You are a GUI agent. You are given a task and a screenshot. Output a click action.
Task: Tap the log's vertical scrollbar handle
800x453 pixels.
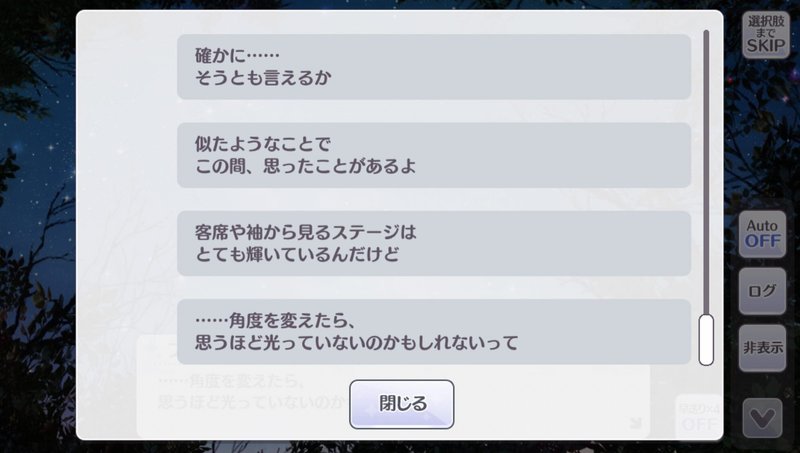tap(706, 339)
